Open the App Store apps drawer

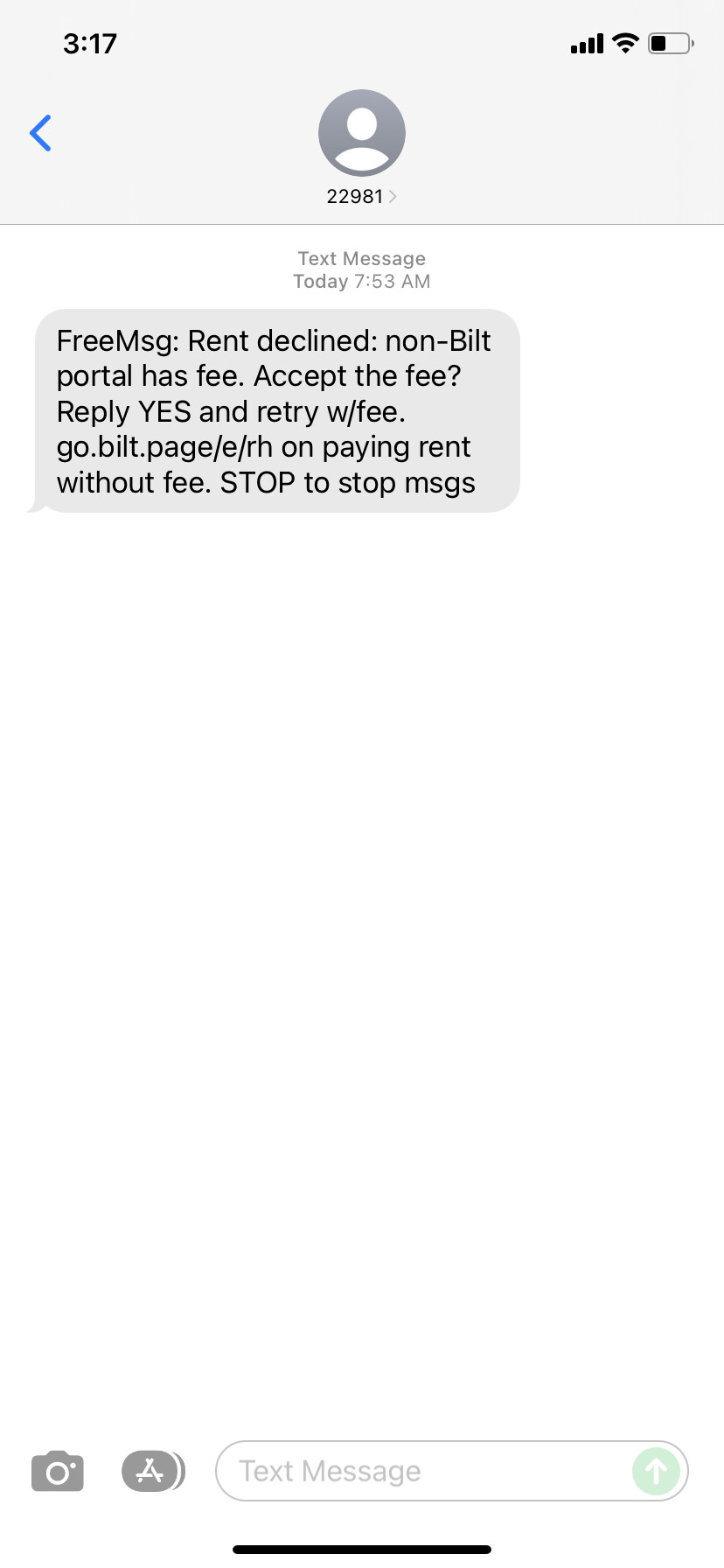tap(152, 1471)
